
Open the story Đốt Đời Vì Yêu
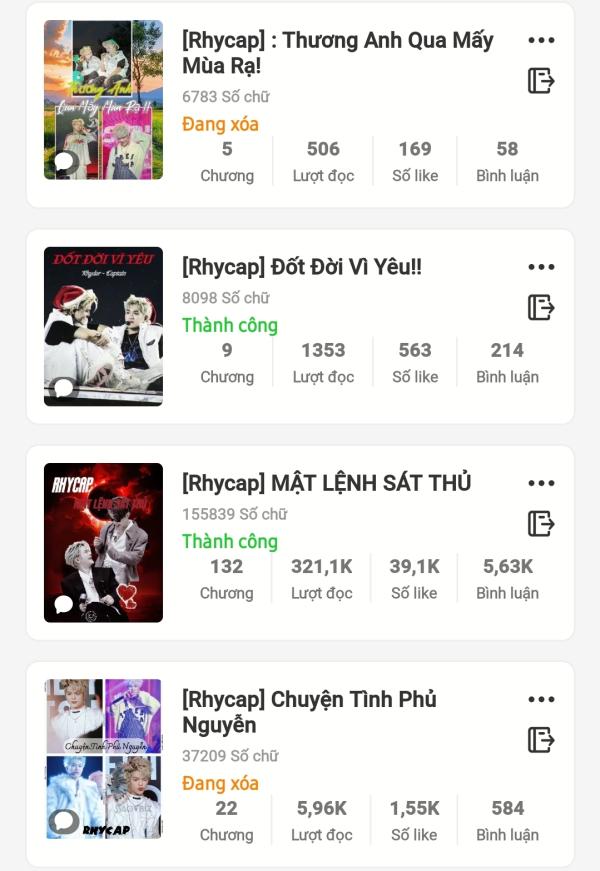click(301, 267)
